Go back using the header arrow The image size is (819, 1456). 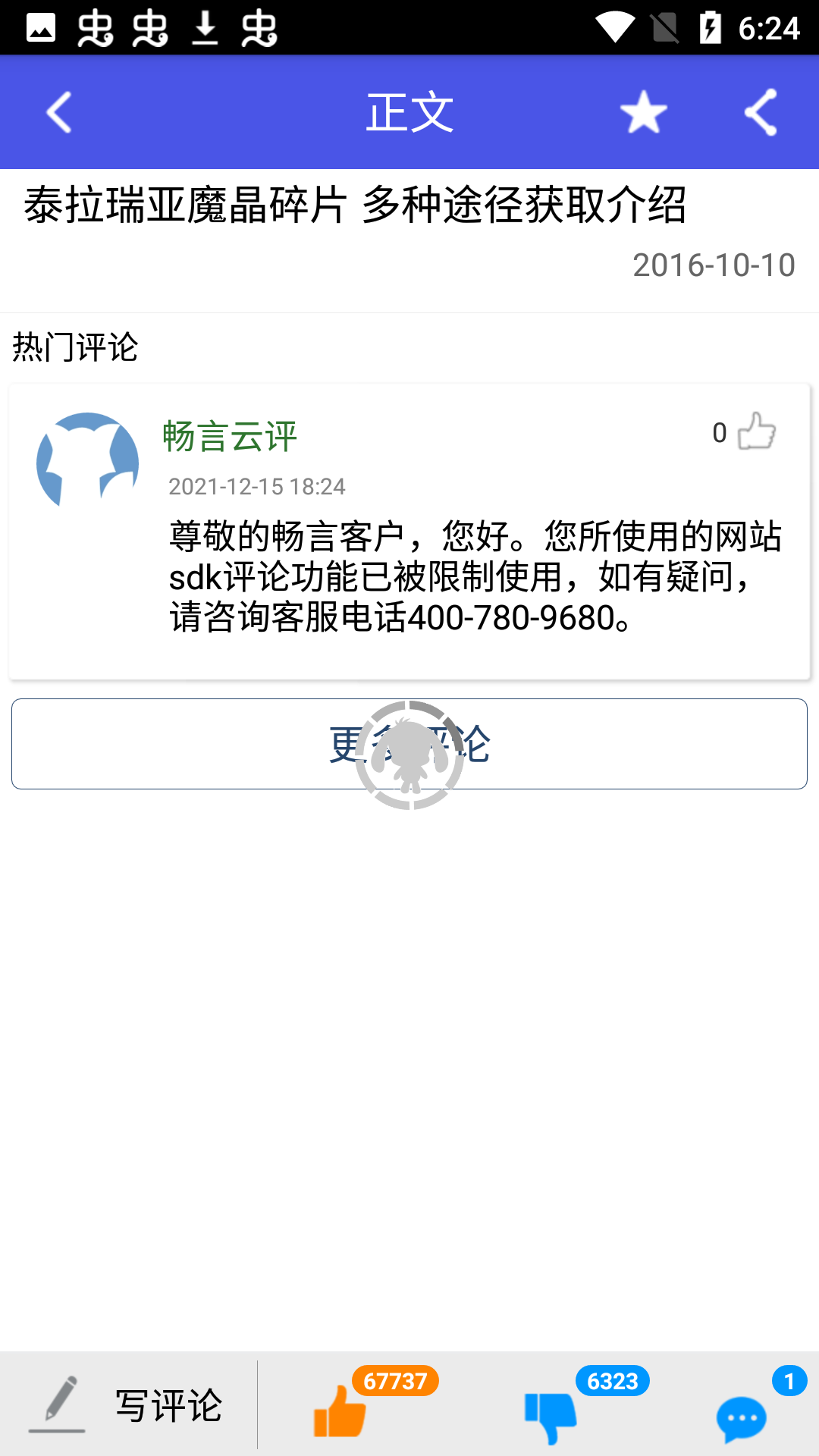click(x=59, y=112)
